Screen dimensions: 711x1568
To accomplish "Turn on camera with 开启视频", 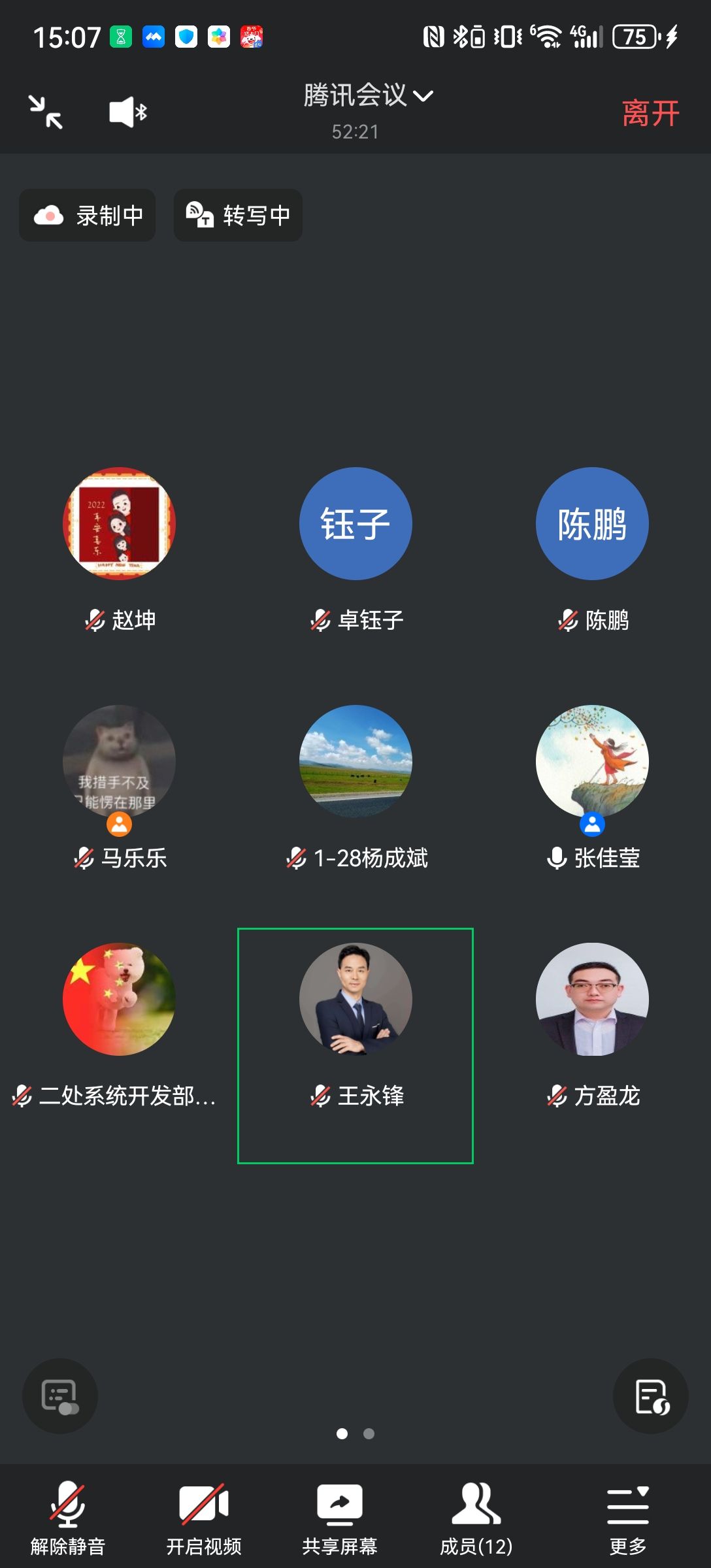I will (x=204, y=1518).
